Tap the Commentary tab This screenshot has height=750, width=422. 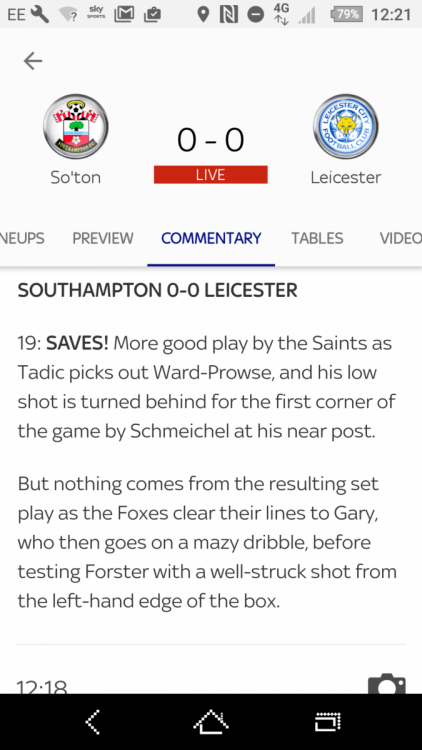[211, 238]
